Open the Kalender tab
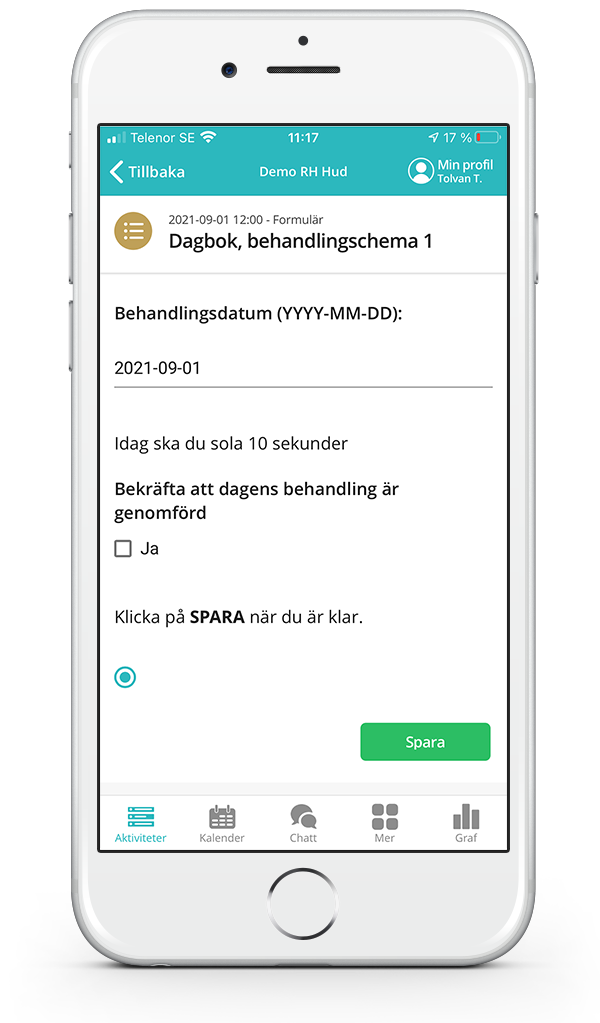 tap(222, 823)
